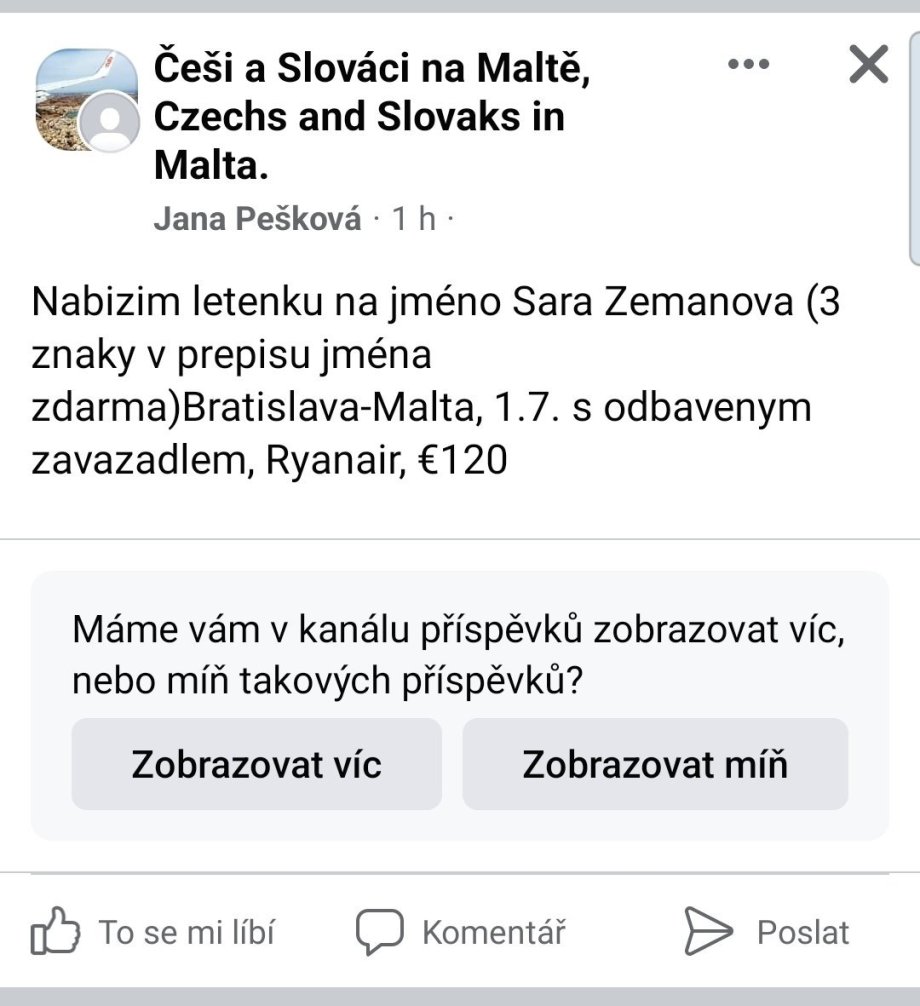
Task: Open Jana Pešková's profile
Action: (257, 219)
